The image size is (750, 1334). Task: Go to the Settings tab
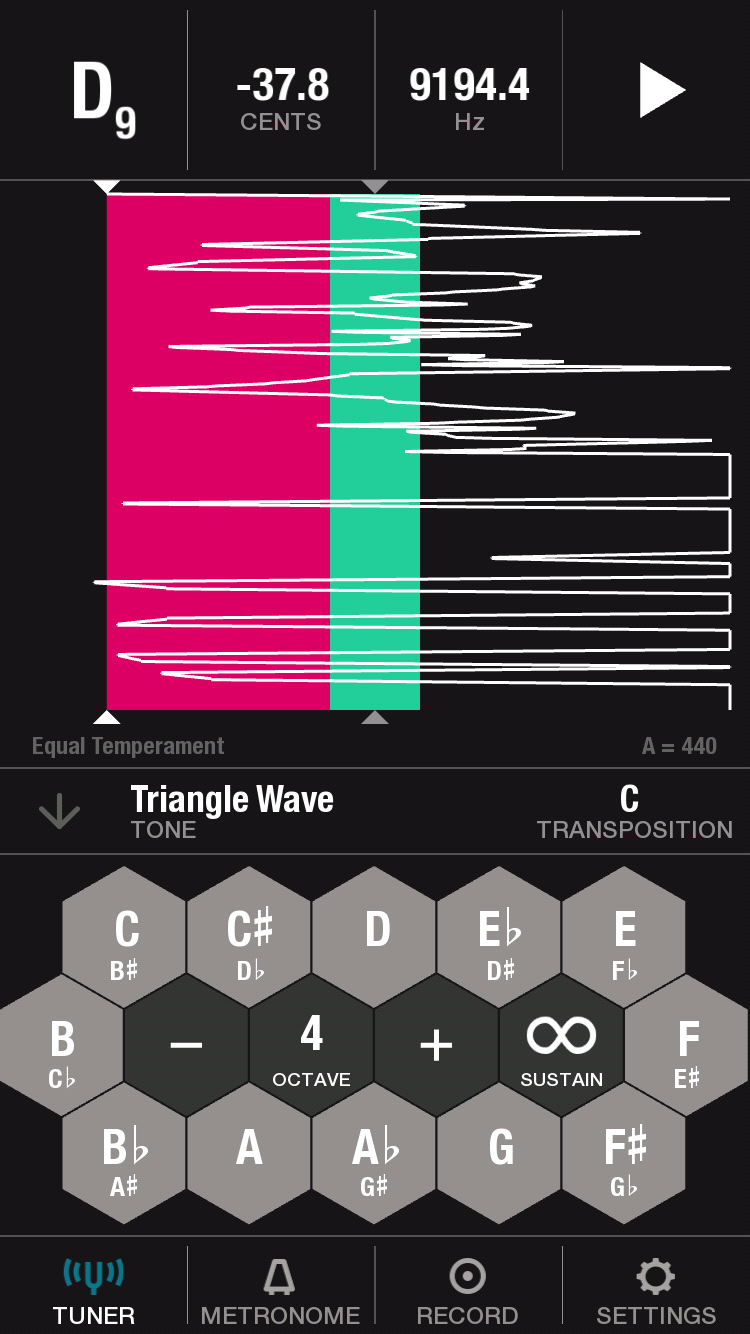click(656, 1290)
